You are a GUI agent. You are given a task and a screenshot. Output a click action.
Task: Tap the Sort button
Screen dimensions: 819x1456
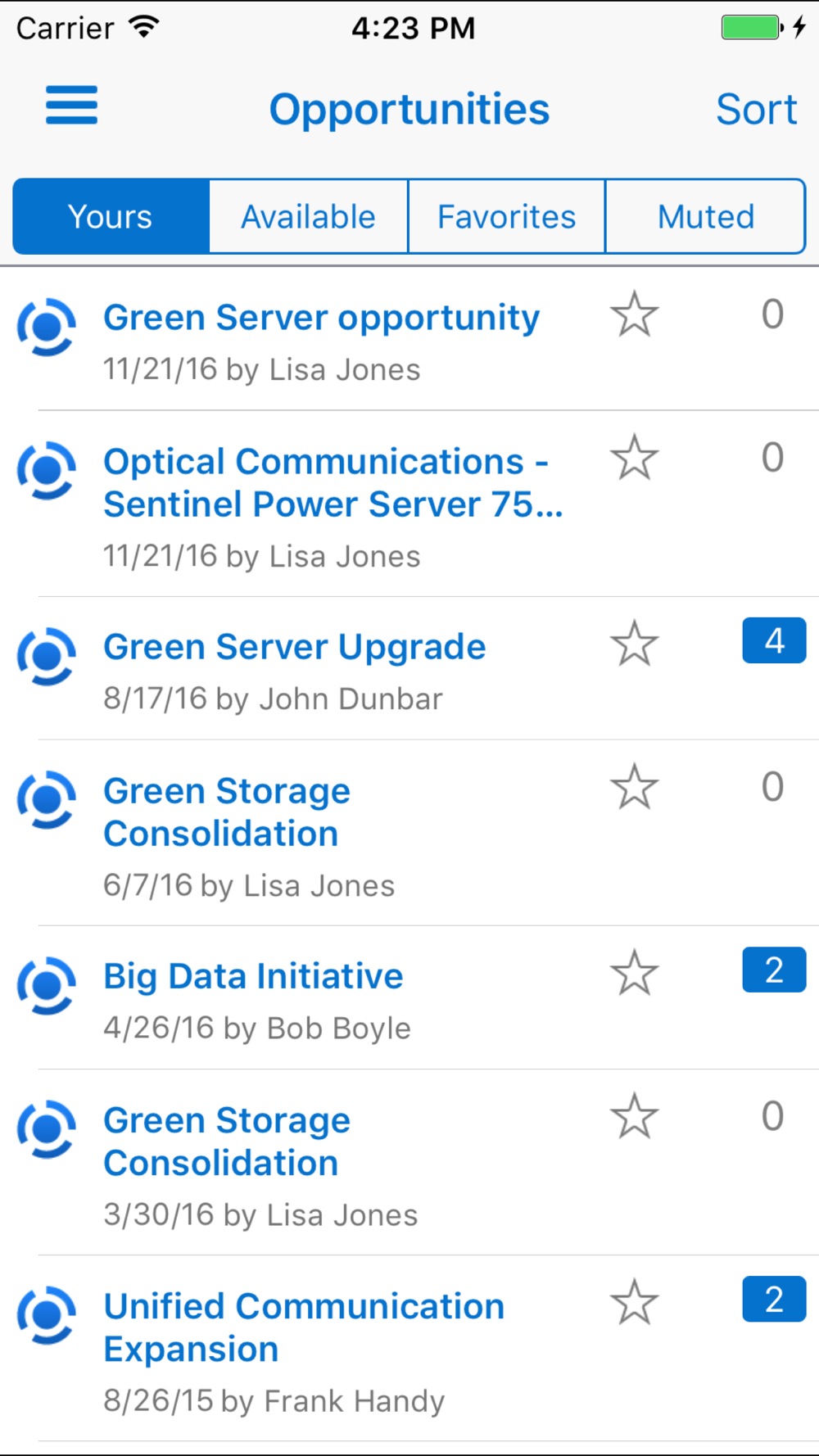pyautogui.click(x=756, y=109)
